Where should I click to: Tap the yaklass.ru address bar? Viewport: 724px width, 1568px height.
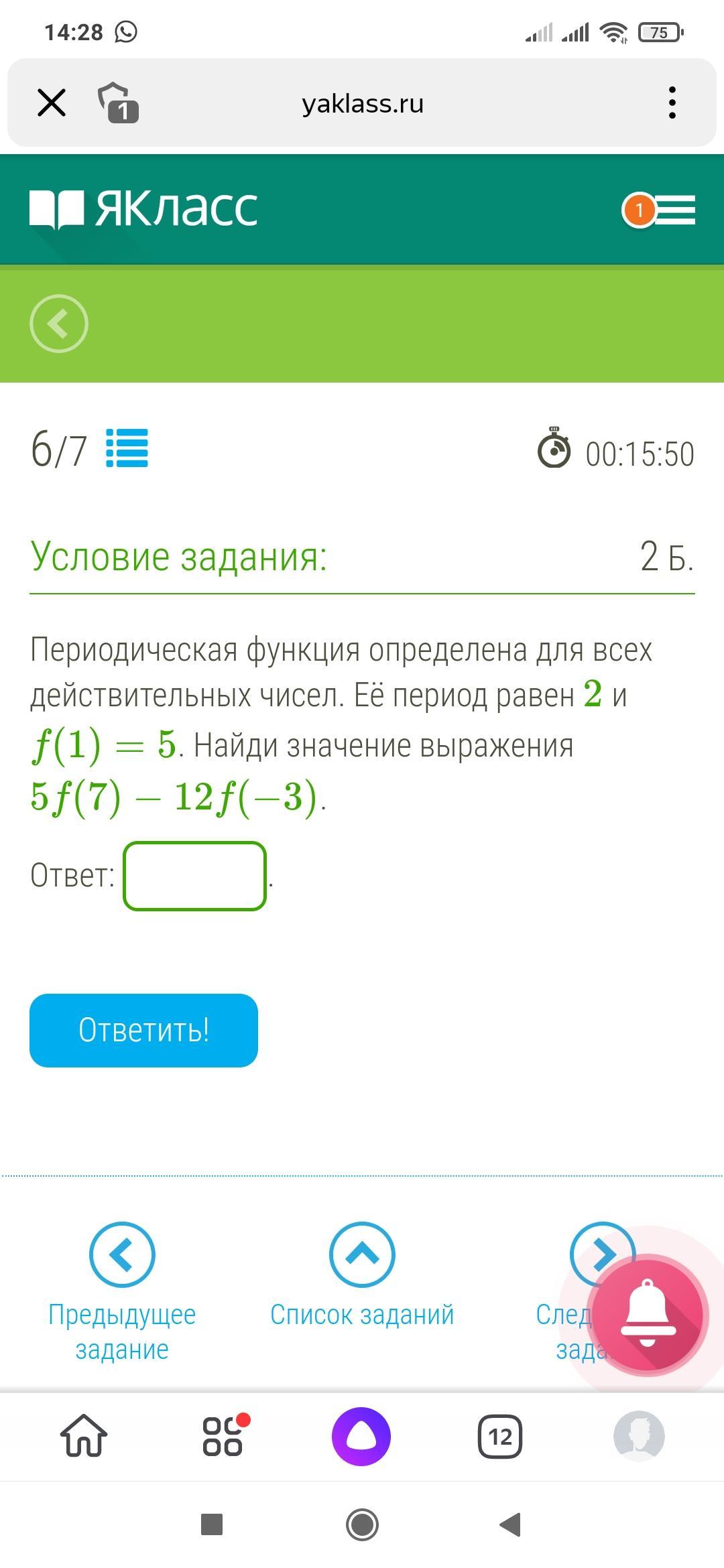point(362,104)
